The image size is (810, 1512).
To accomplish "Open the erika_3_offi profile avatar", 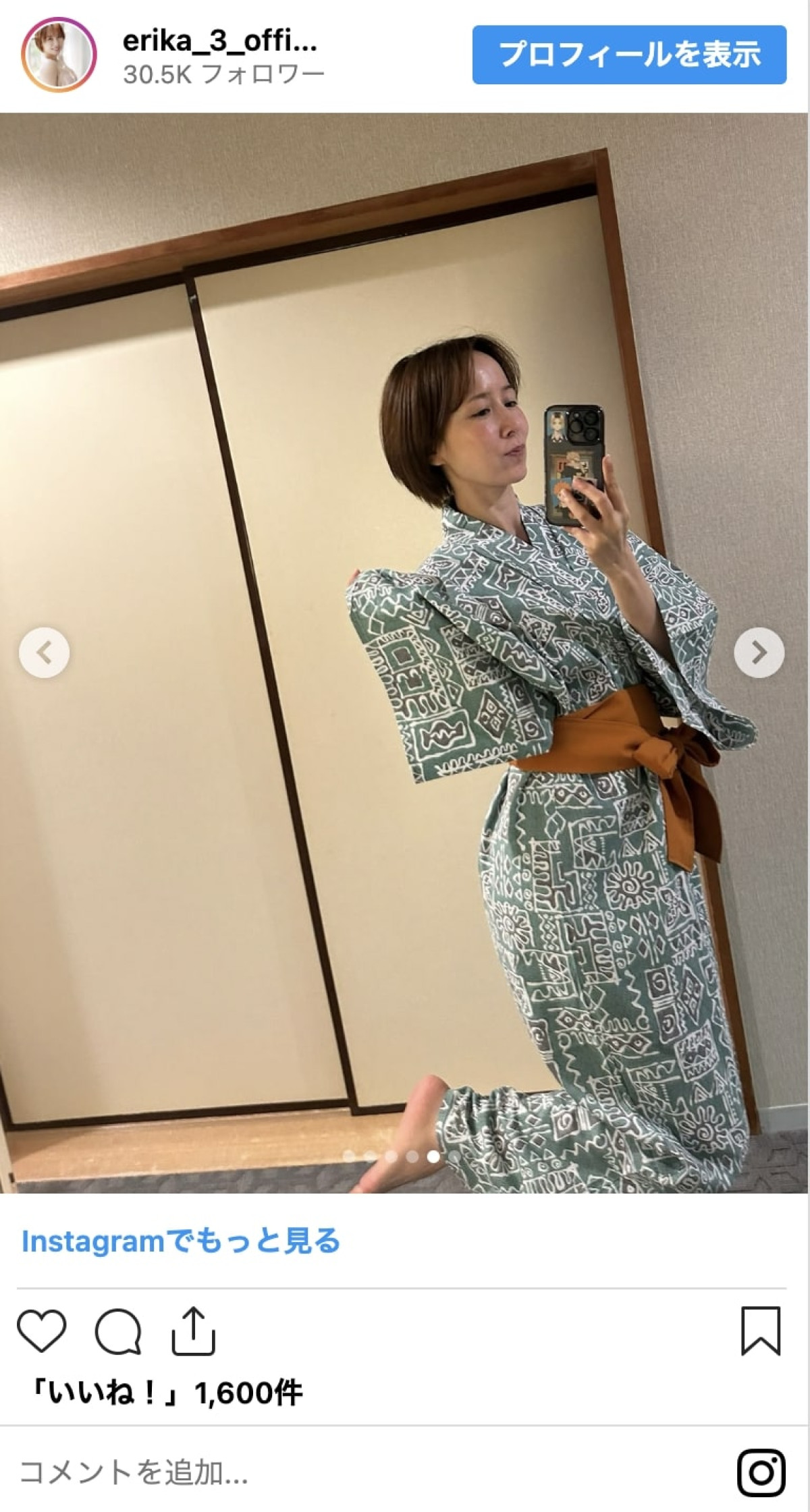I will click(x=59, y=55).
